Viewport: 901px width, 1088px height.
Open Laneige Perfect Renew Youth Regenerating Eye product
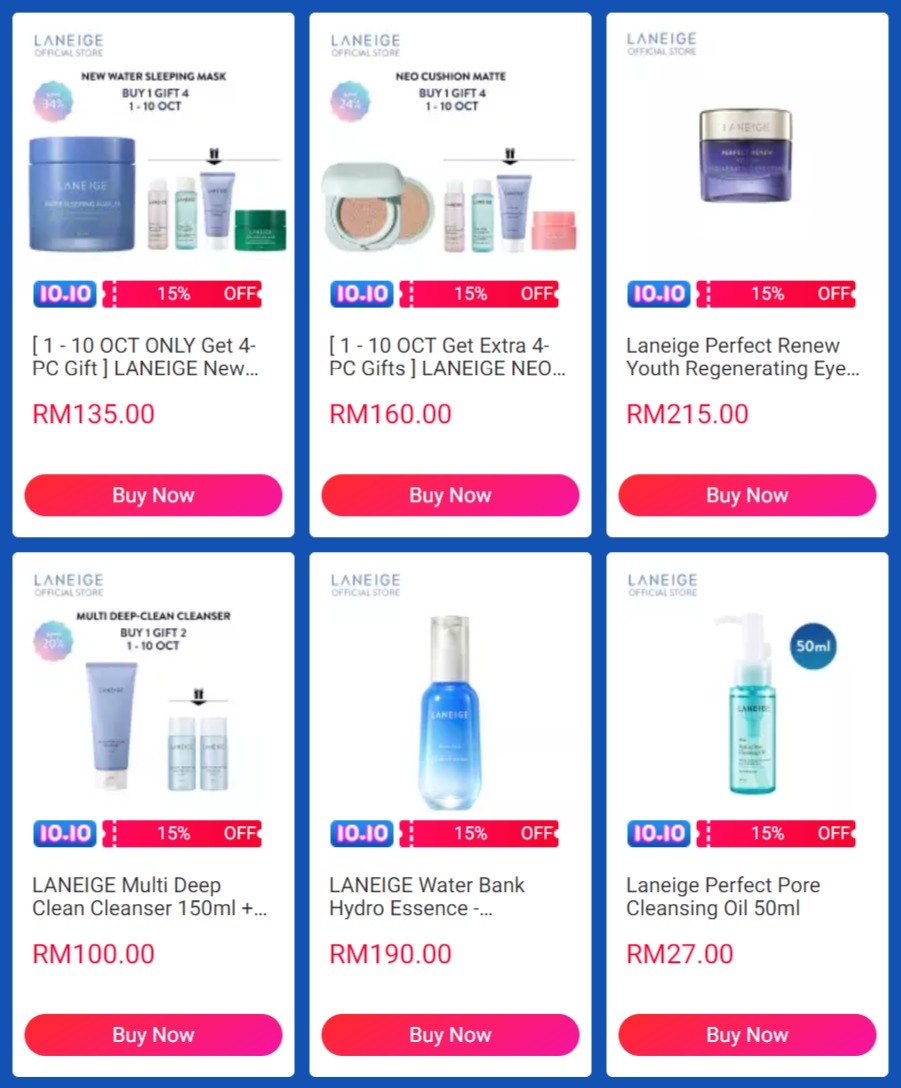(x=742, y=357)
